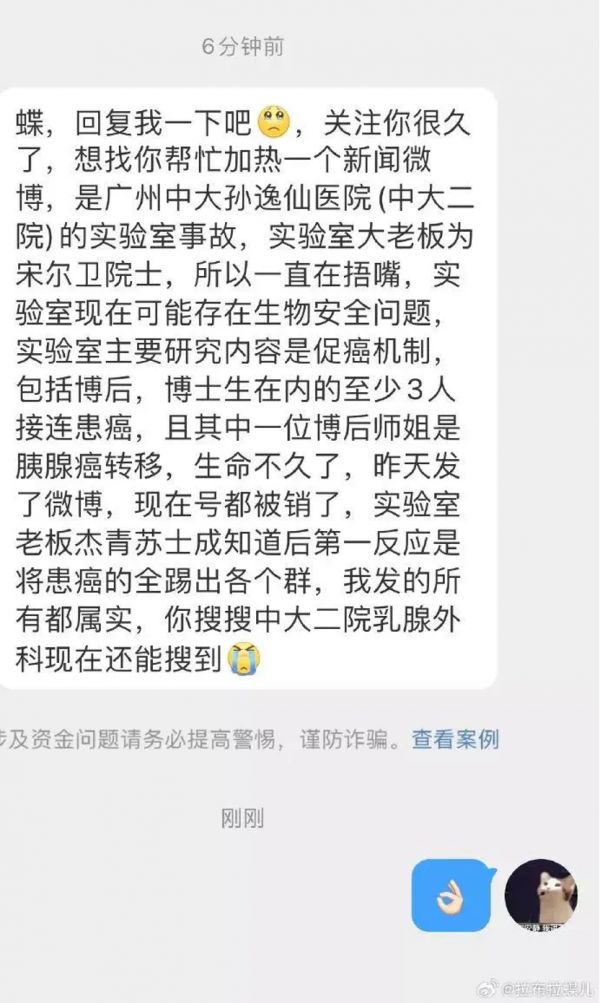The height and width of the screenshot is (1003, 600).
Task: Open the cat avatar profile
Action: [x=541, y=894]
